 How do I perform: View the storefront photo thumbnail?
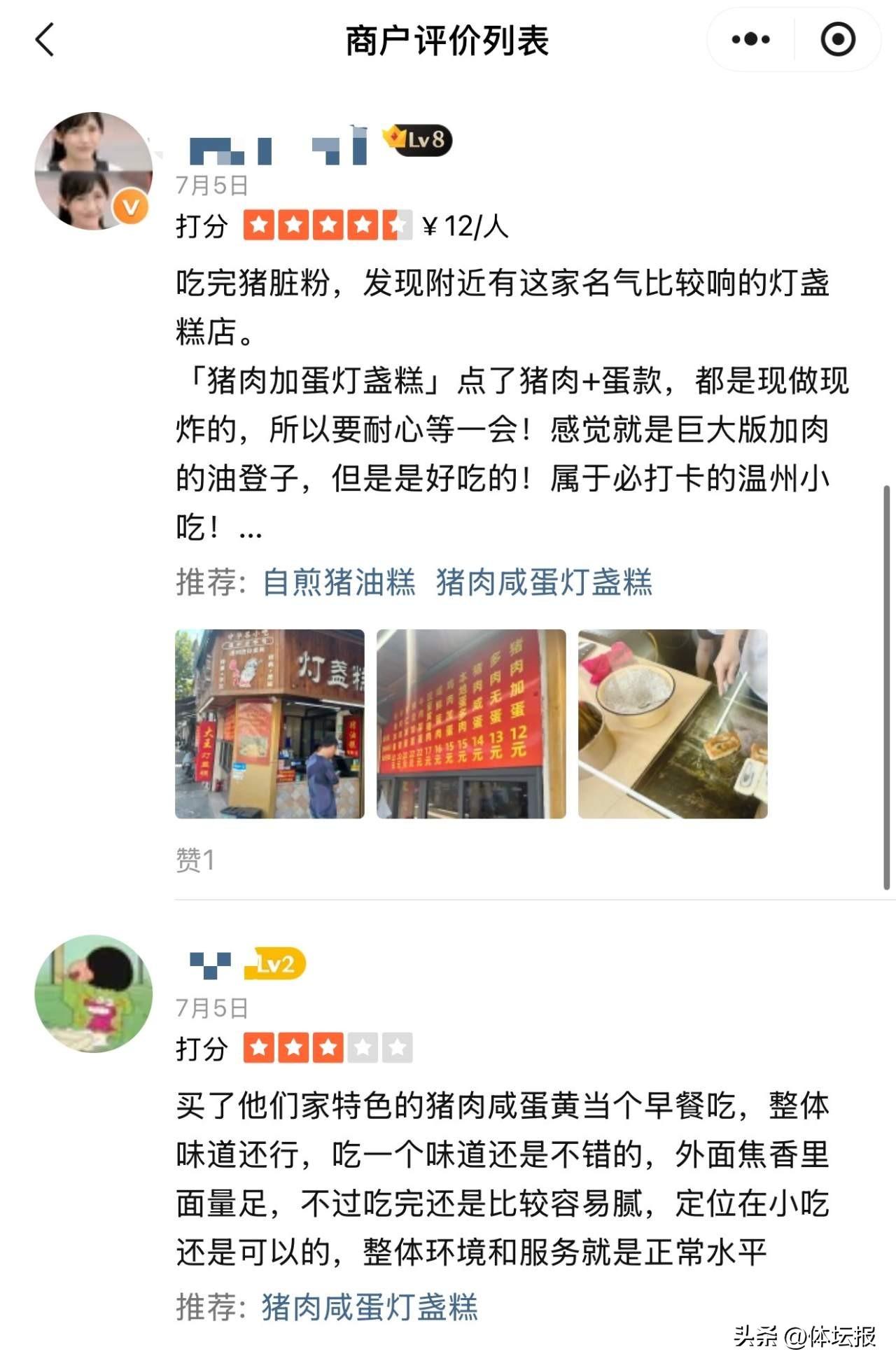[x=269, y=724]
